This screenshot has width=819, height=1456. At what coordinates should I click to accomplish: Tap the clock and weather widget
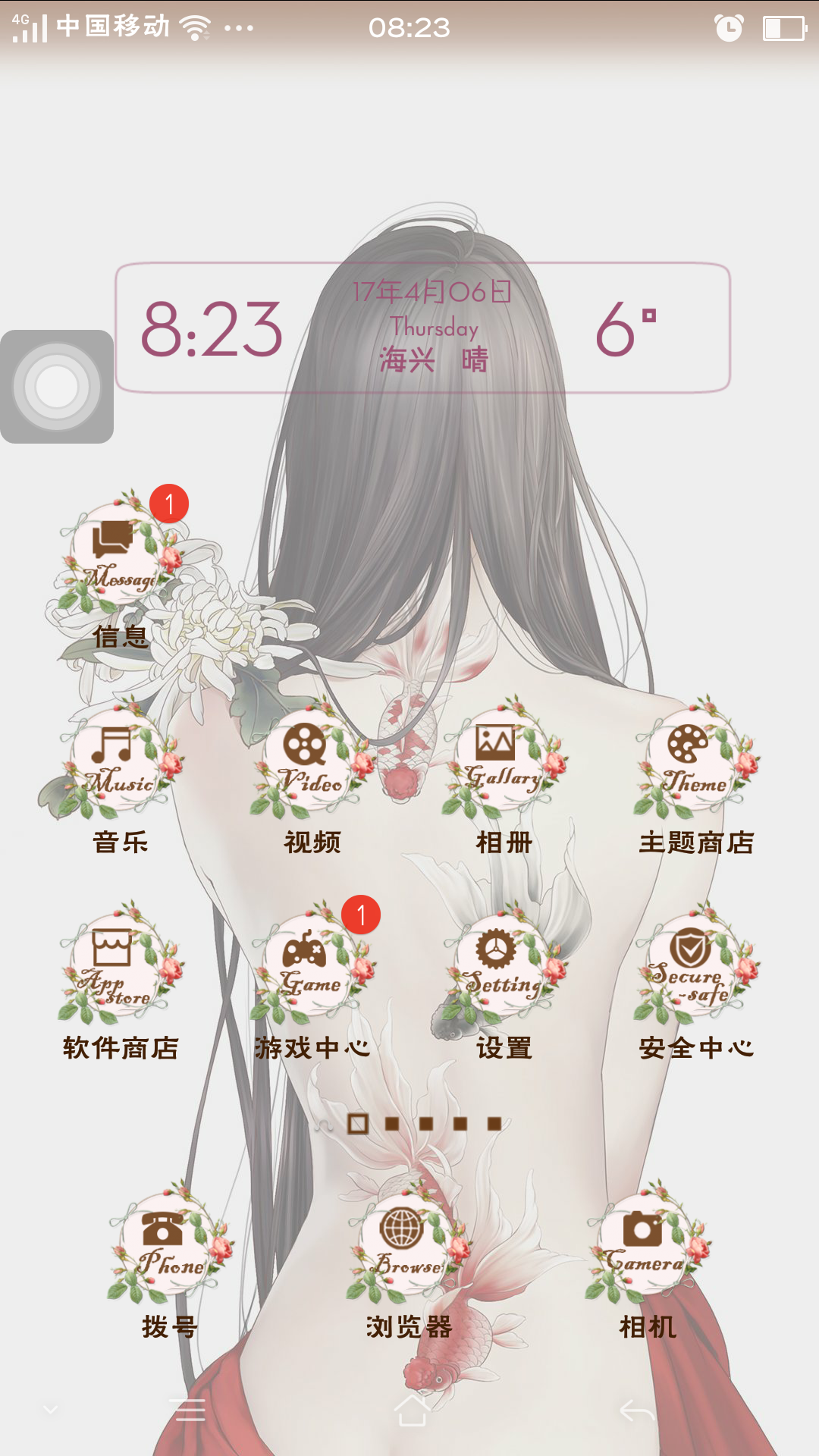click(422, 328)
